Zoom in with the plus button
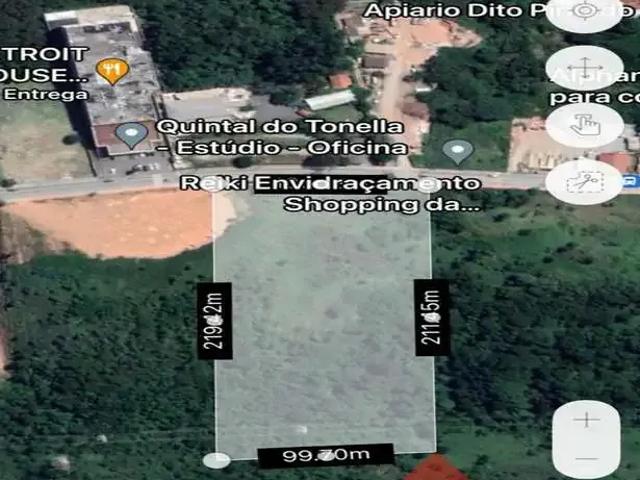 pyautogui.click(x=587, y=420)
